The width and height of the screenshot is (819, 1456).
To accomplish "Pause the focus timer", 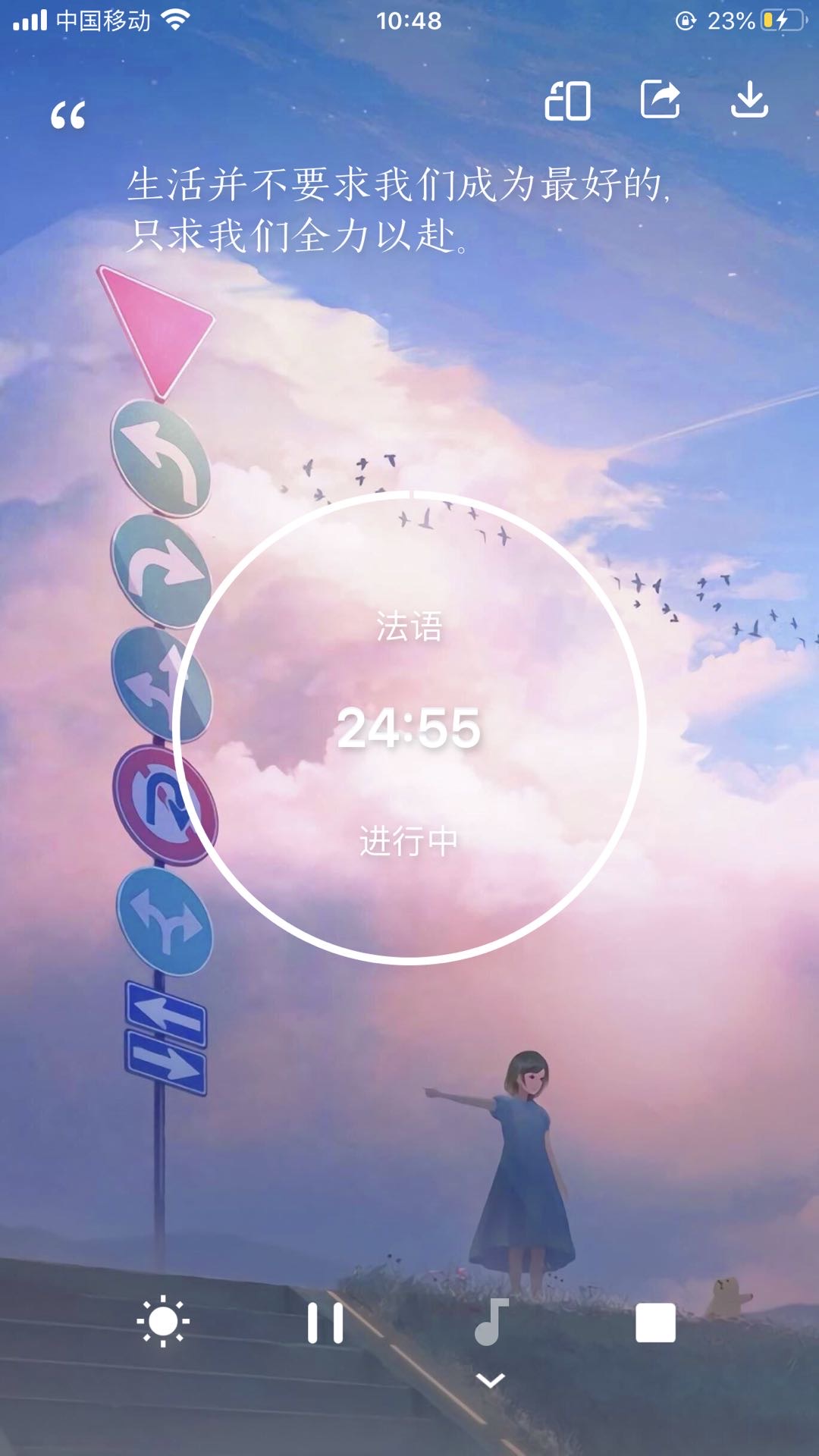I will click(x=325, y=1323).
